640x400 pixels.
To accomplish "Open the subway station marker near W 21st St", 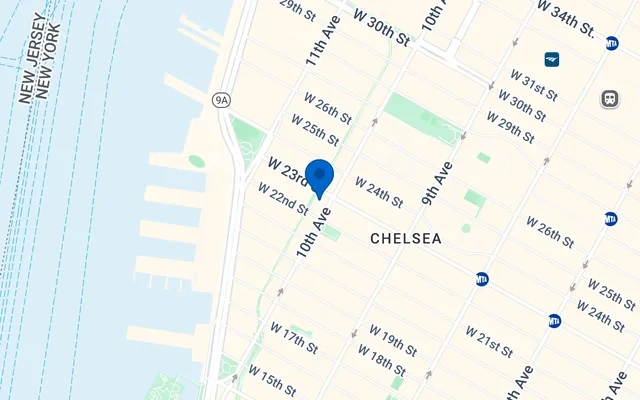I will (x=555, y=321).
